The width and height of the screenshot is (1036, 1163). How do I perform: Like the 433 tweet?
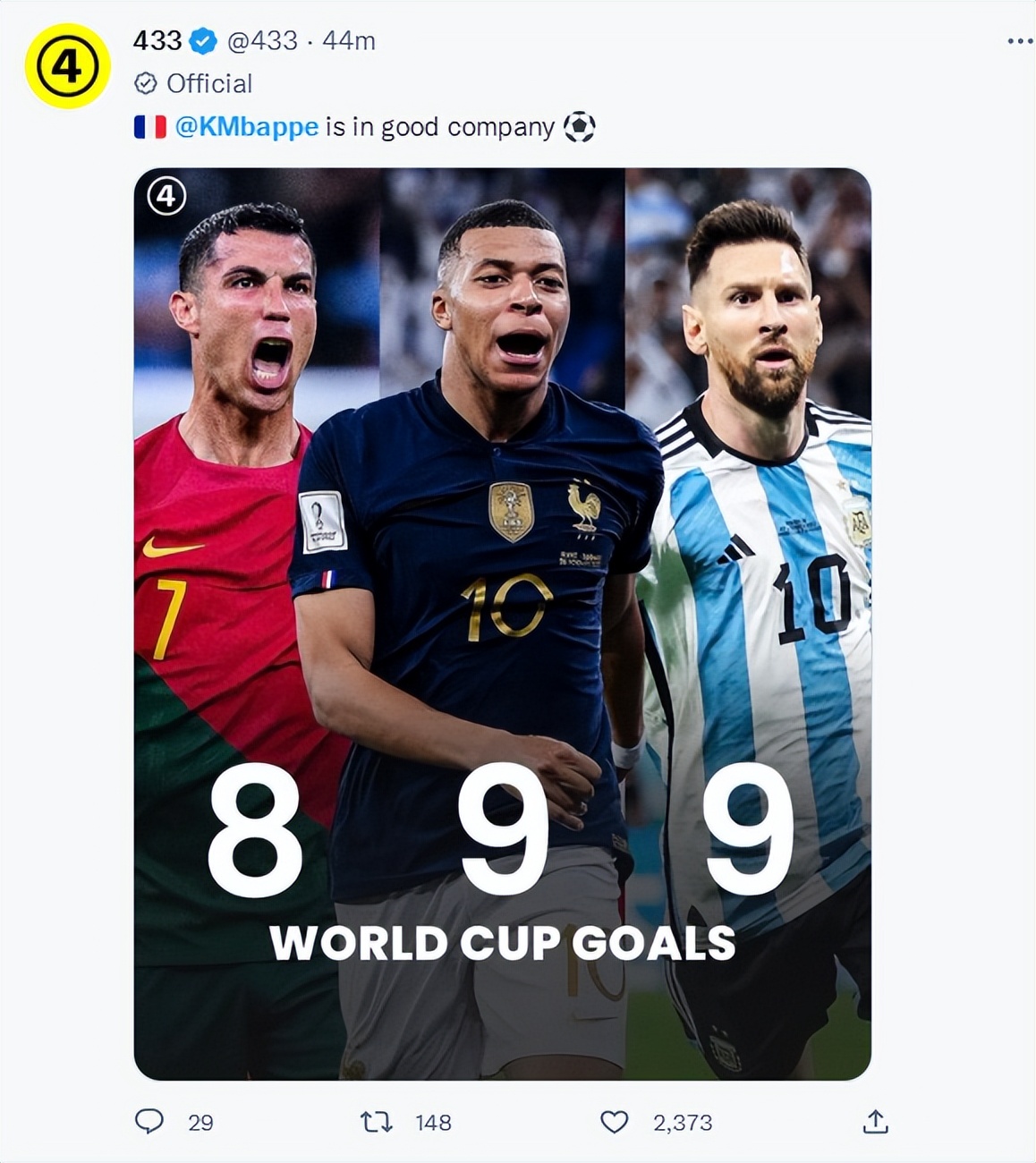point(615,1121)
